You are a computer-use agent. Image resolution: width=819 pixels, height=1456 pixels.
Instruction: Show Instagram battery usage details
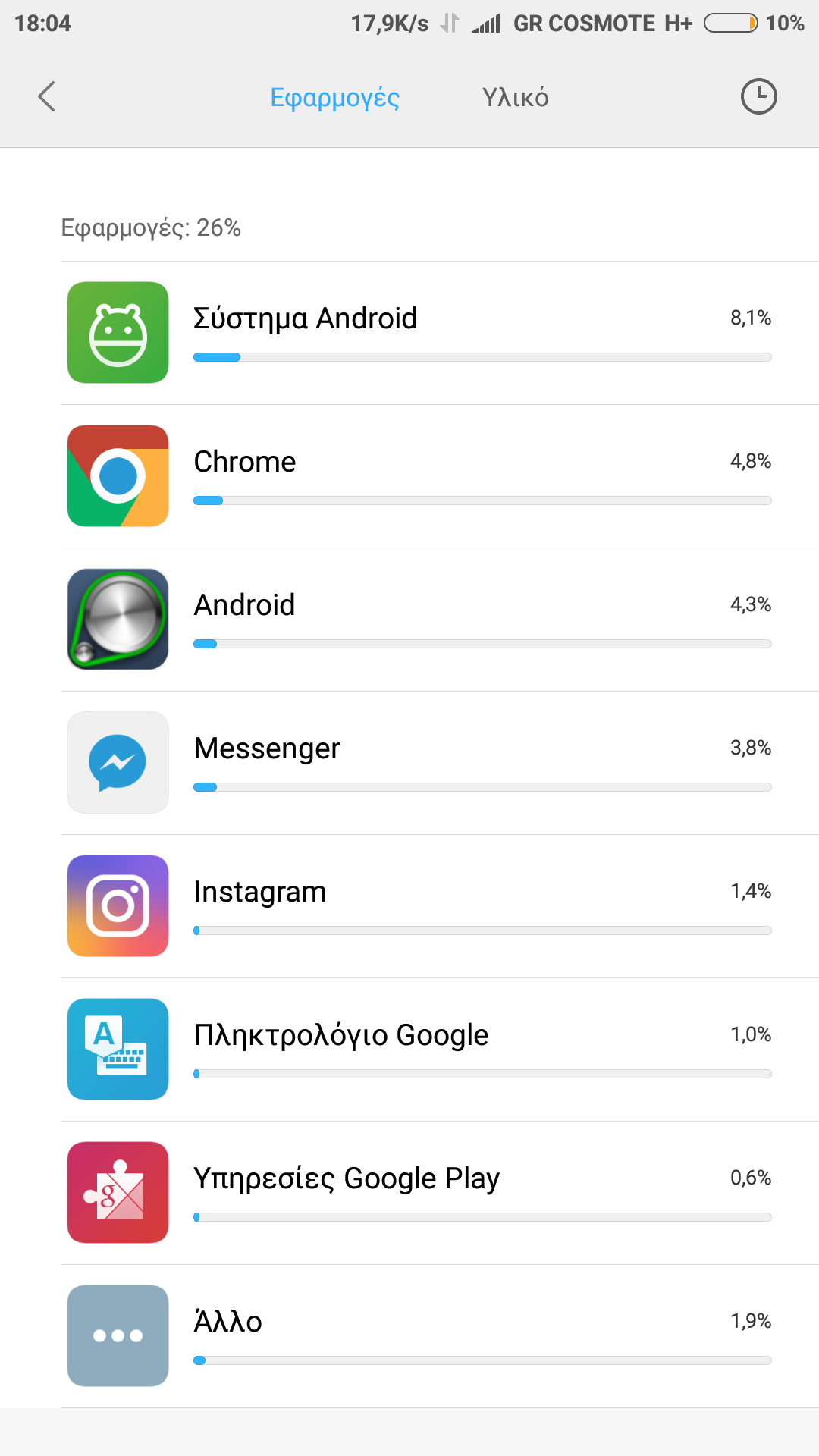tap(440, 906)
